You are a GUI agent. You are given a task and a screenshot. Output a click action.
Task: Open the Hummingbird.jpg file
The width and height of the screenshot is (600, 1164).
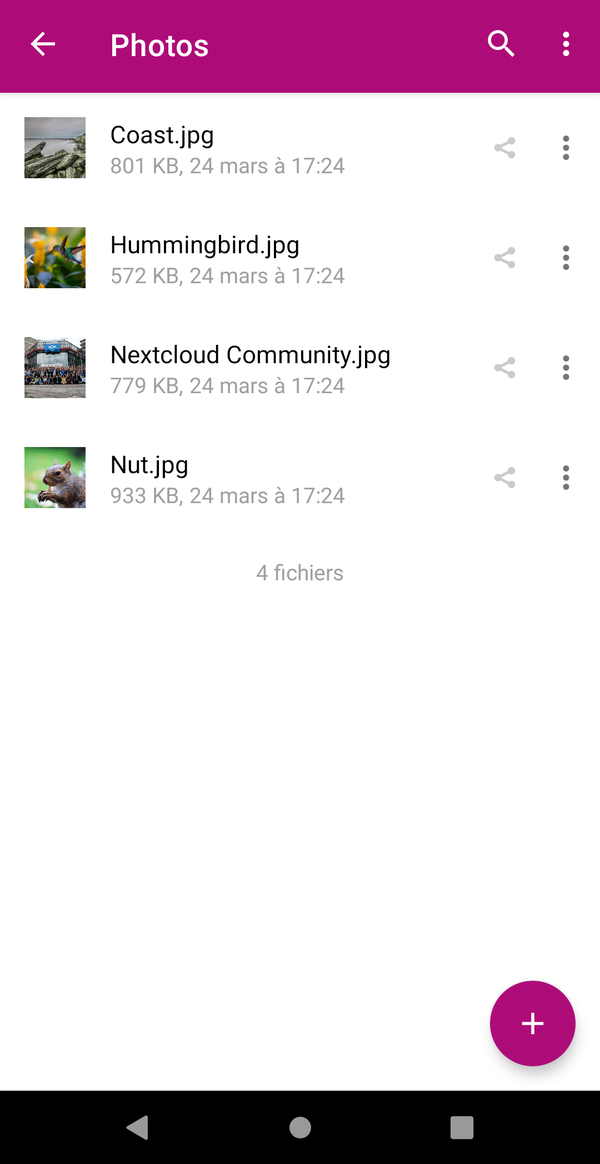pyautogui.click(x=228, y=259)
